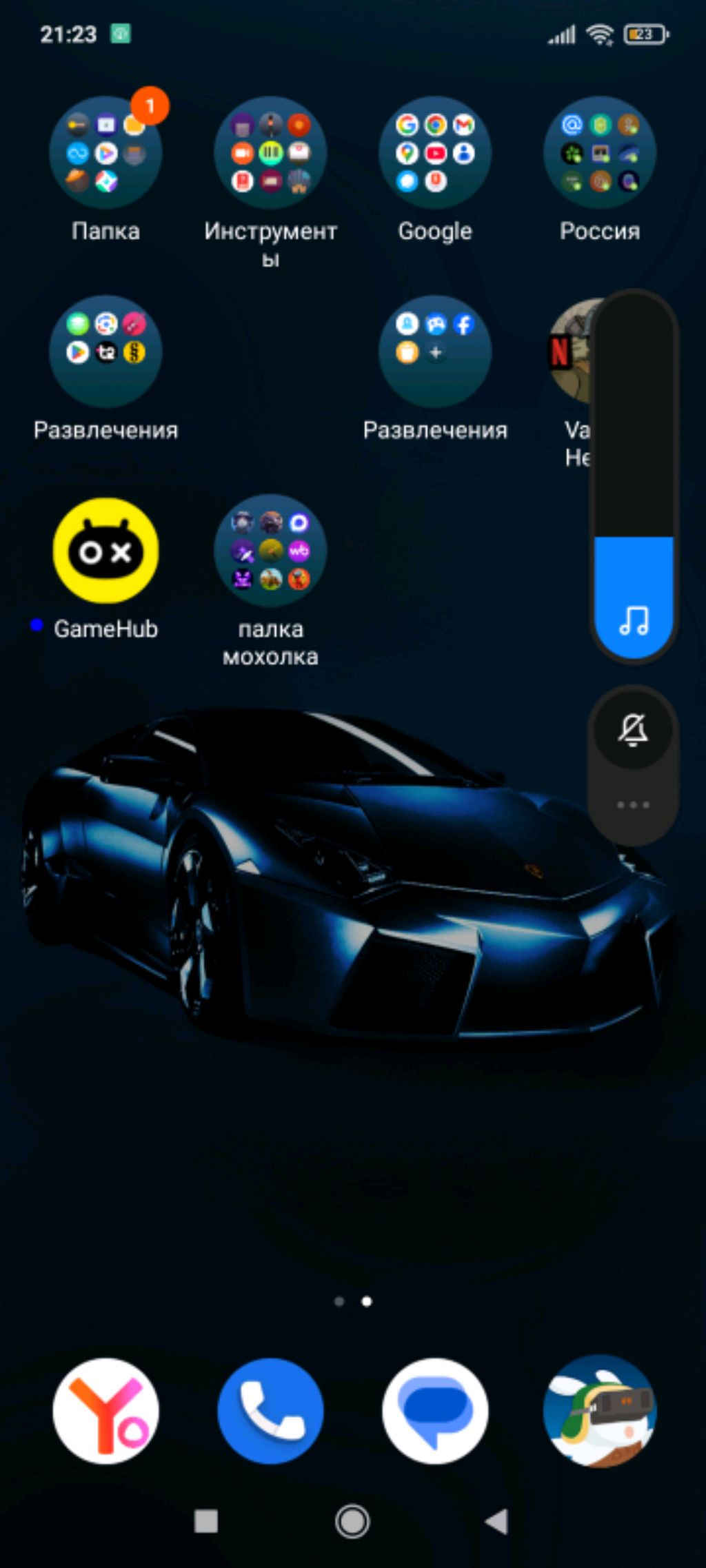The height and width of the screenshot is (1568, 706).
Task: Show recent apps with the square button
Action: point(206,1521)
